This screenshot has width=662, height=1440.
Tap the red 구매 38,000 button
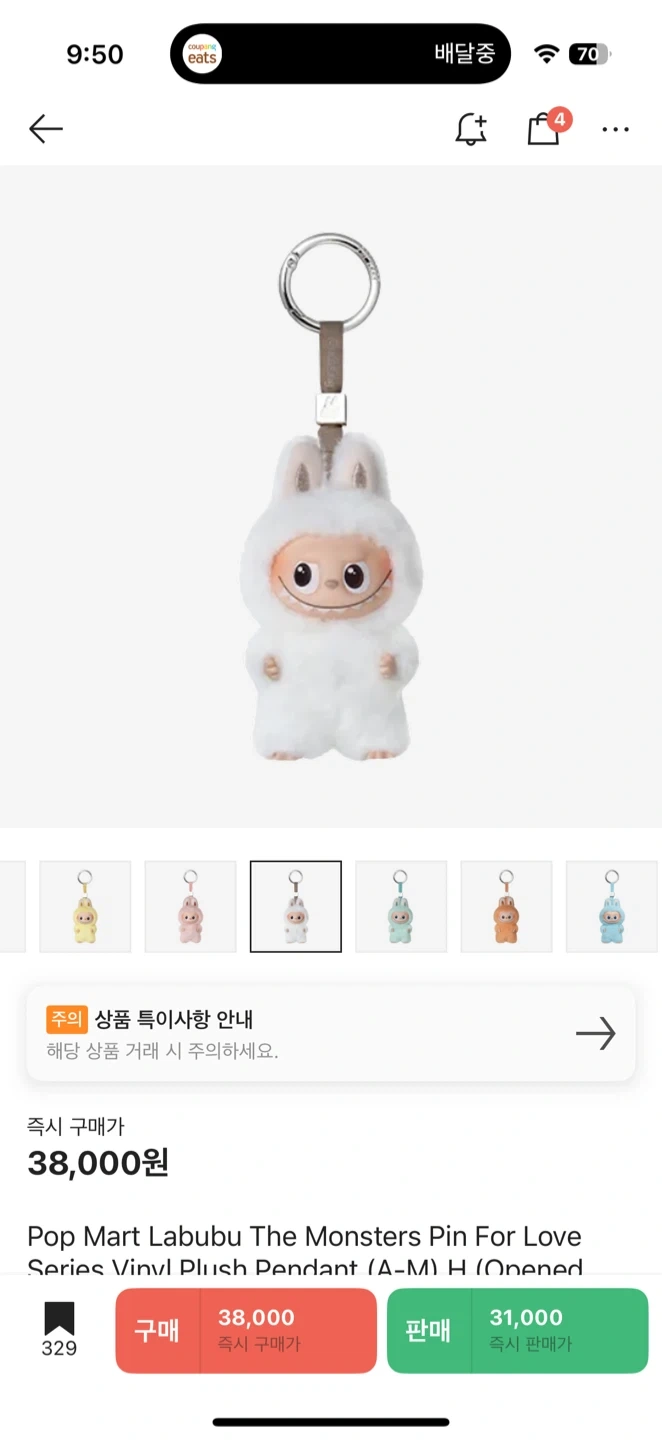click(246, 1330)
